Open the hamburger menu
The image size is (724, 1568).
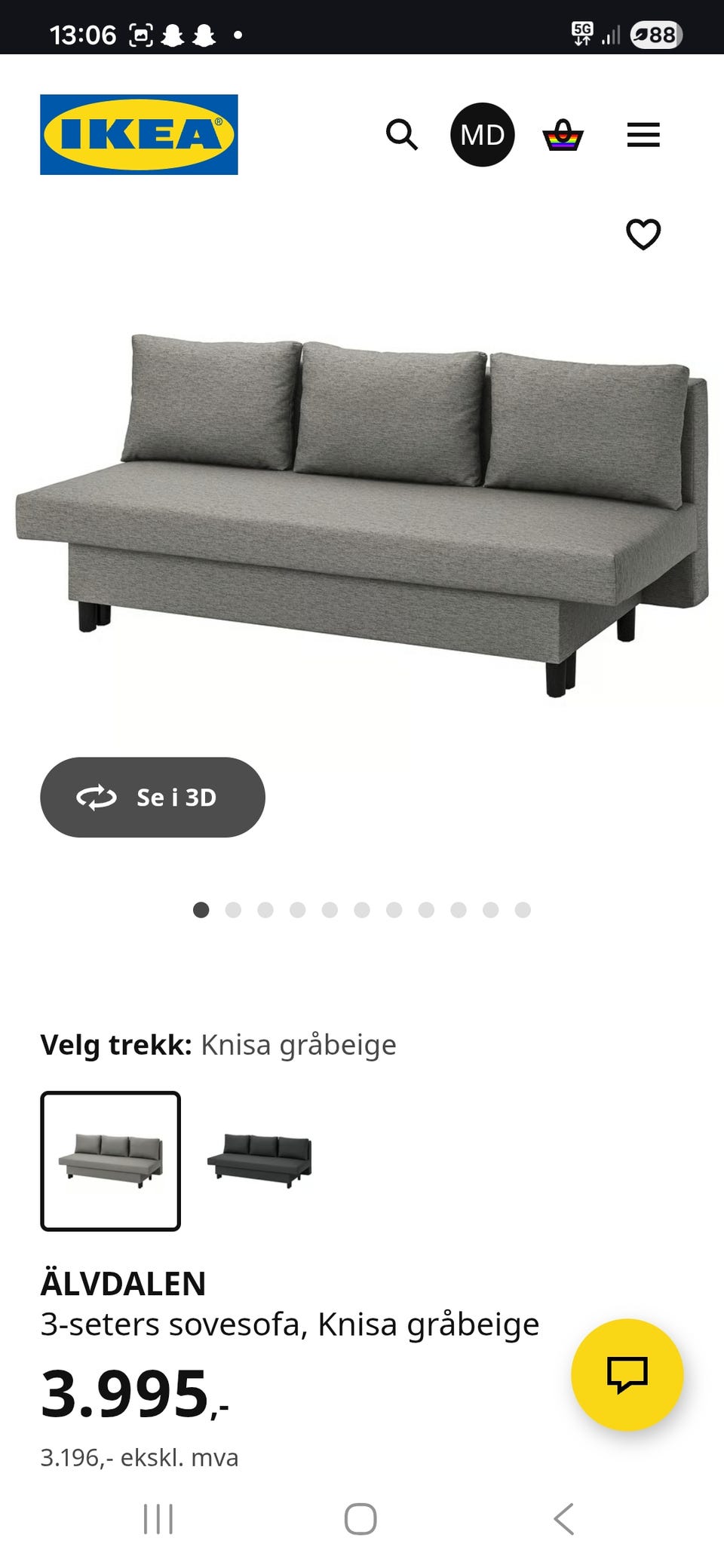click(x=643, y=135)
